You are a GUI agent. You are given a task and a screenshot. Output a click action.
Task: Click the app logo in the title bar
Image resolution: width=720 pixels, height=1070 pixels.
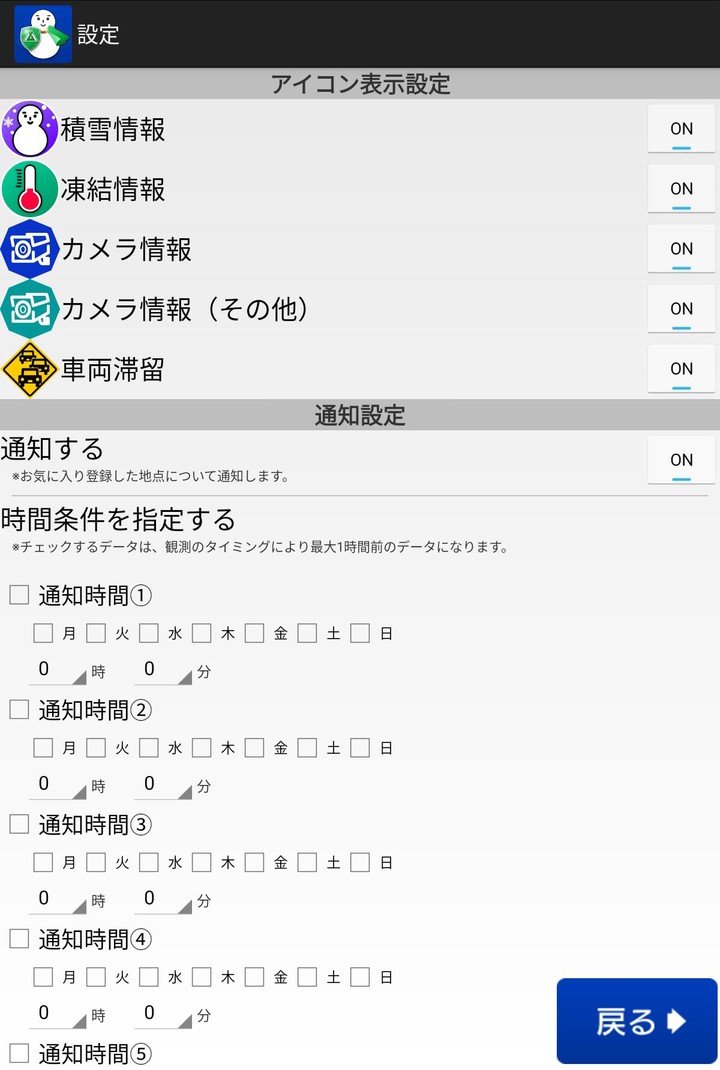coord(42,34)
